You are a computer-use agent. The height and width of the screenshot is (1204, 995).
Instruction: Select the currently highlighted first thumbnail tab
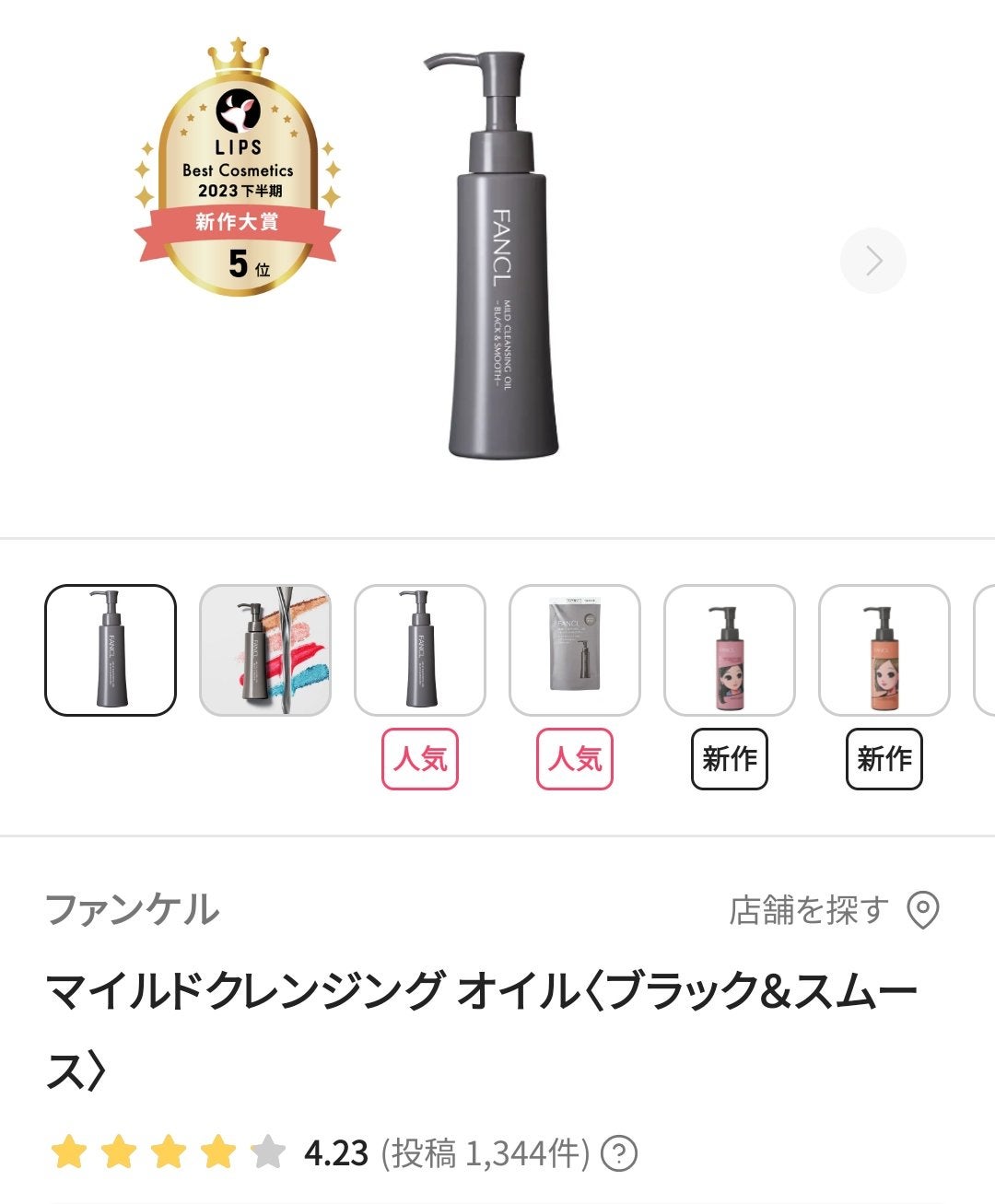tap(111, 648)
